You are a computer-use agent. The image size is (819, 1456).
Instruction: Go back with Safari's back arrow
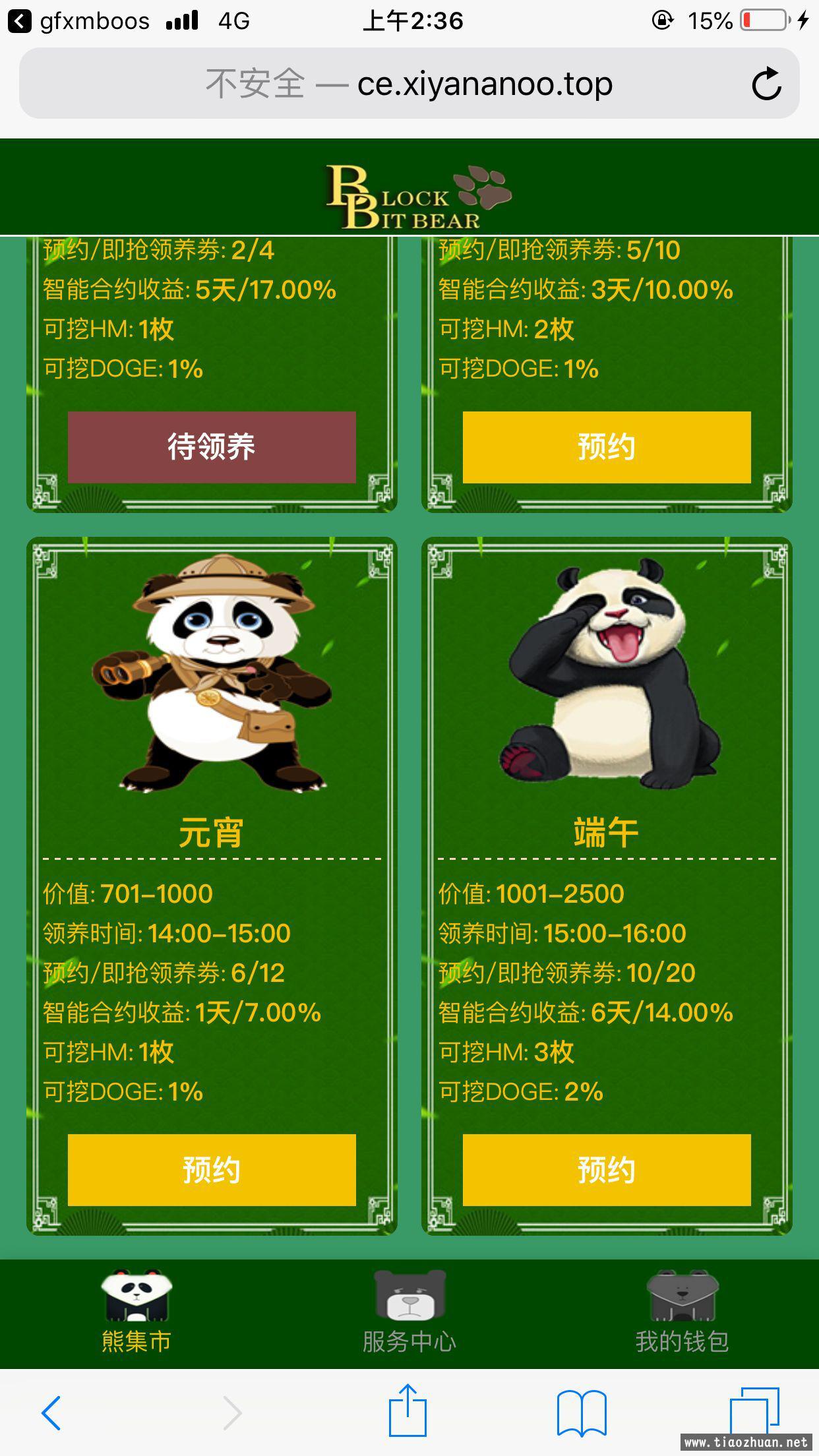click(51, 1412)
